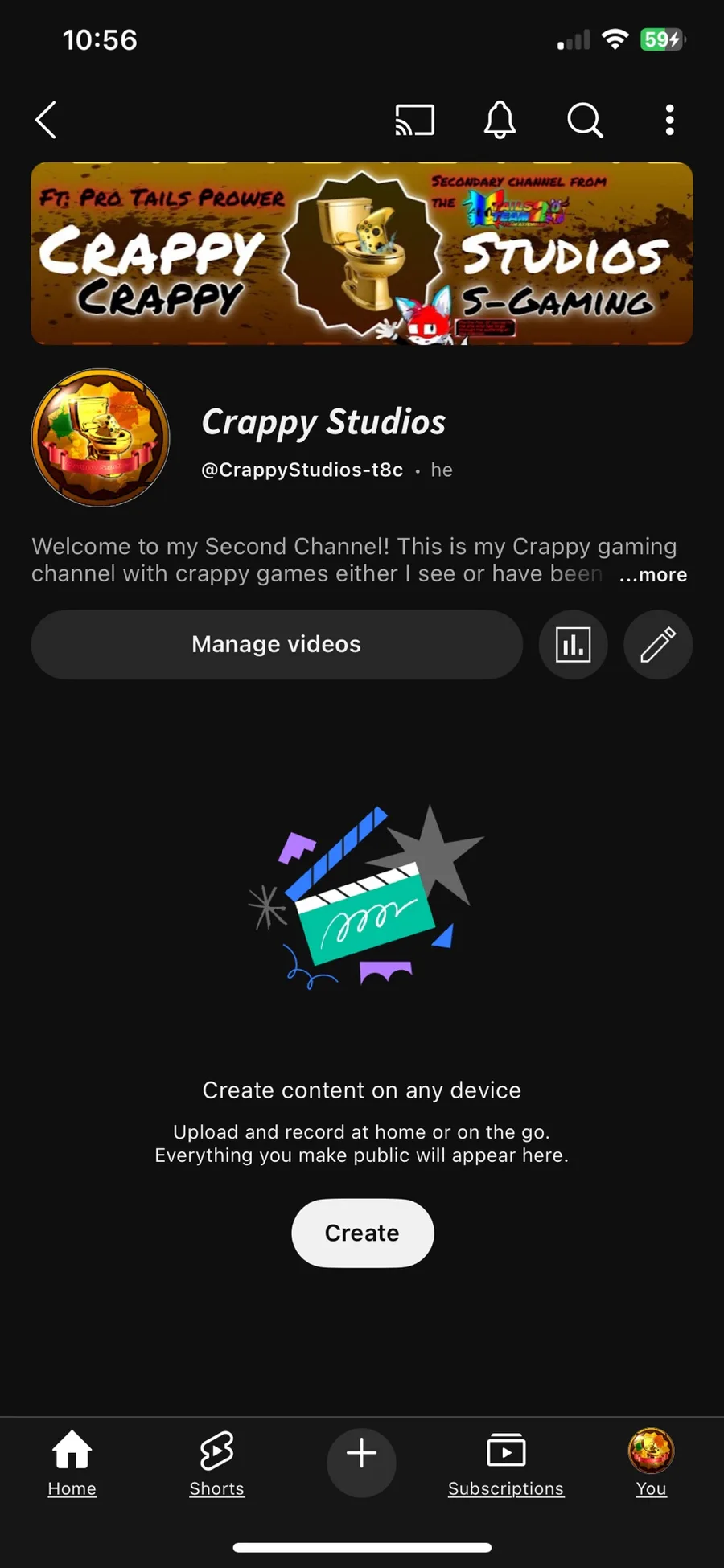Tap the Create button under upload prompt
This screenshot has width=724, height=1568.
362,1233
